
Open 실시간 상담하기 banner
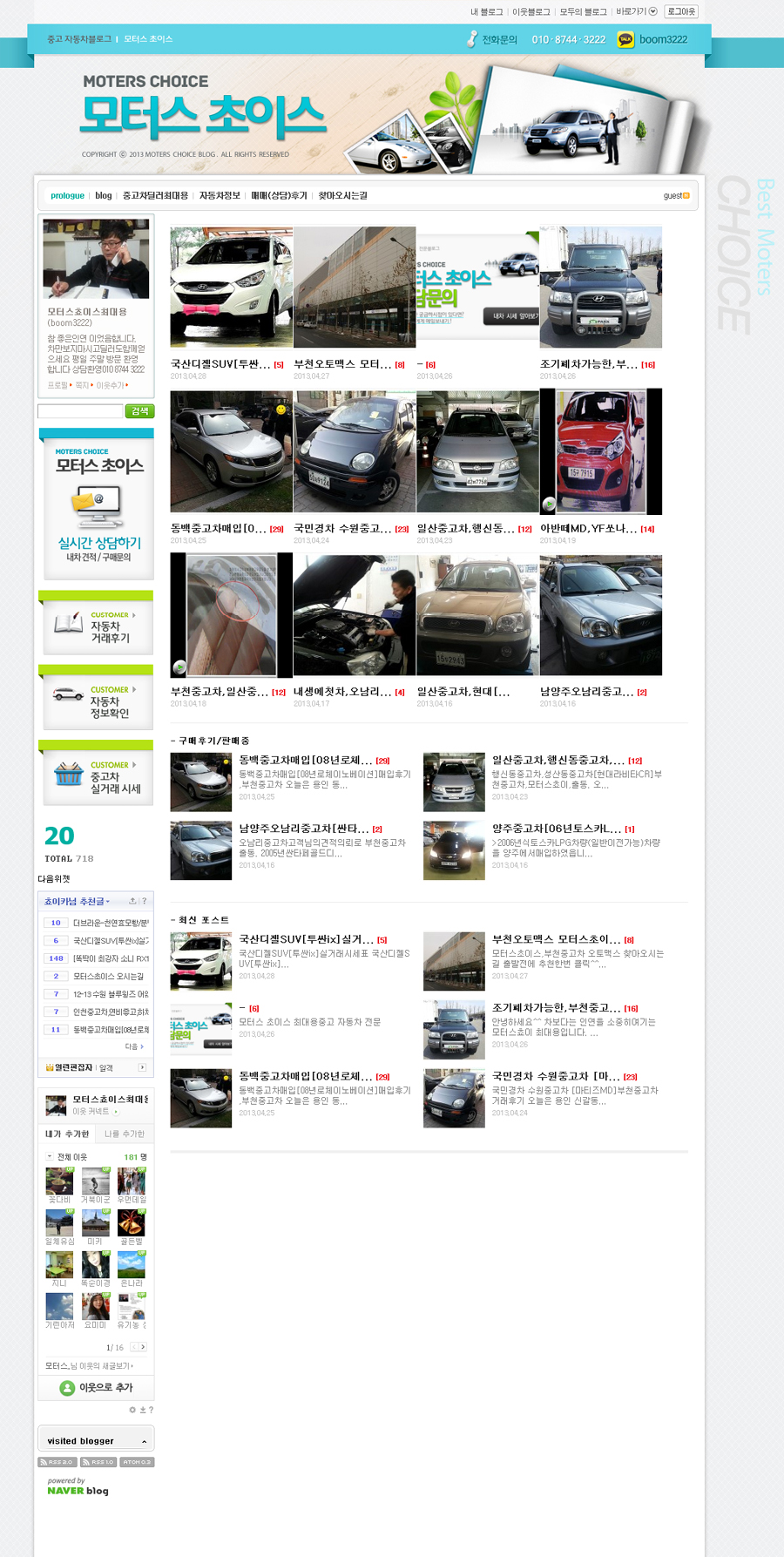(98, 505)
